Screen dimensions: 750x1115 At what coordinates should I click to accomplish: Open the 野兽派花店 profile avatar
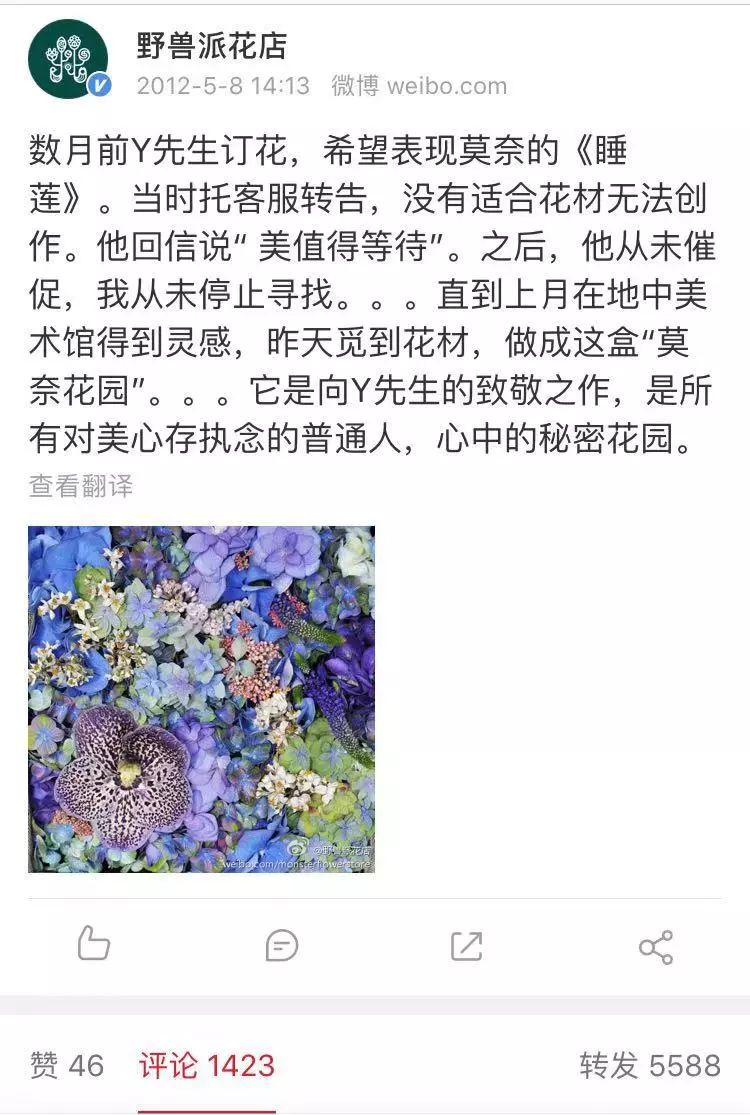(68, 59)
